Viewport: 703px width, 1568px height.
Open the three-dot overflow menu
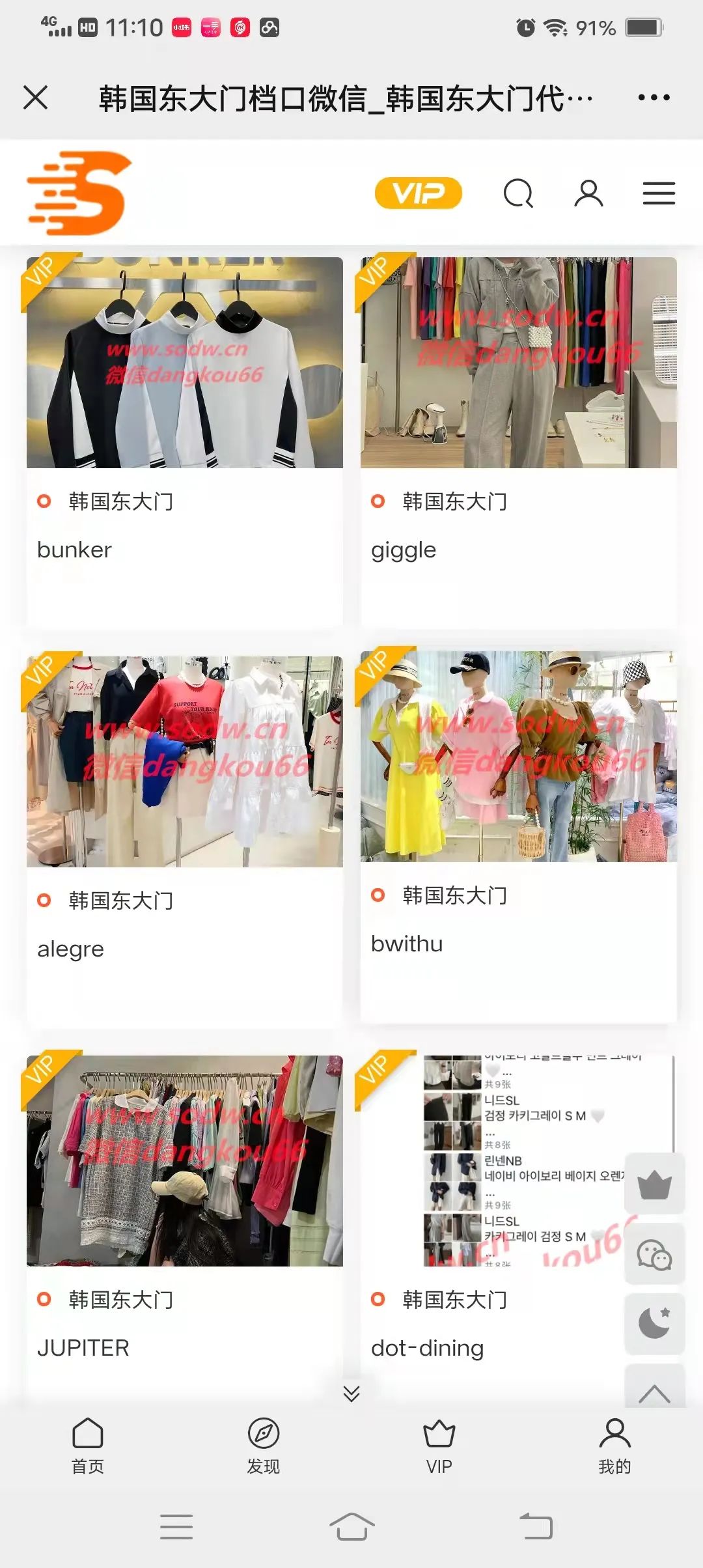click(x=654, y=98)
